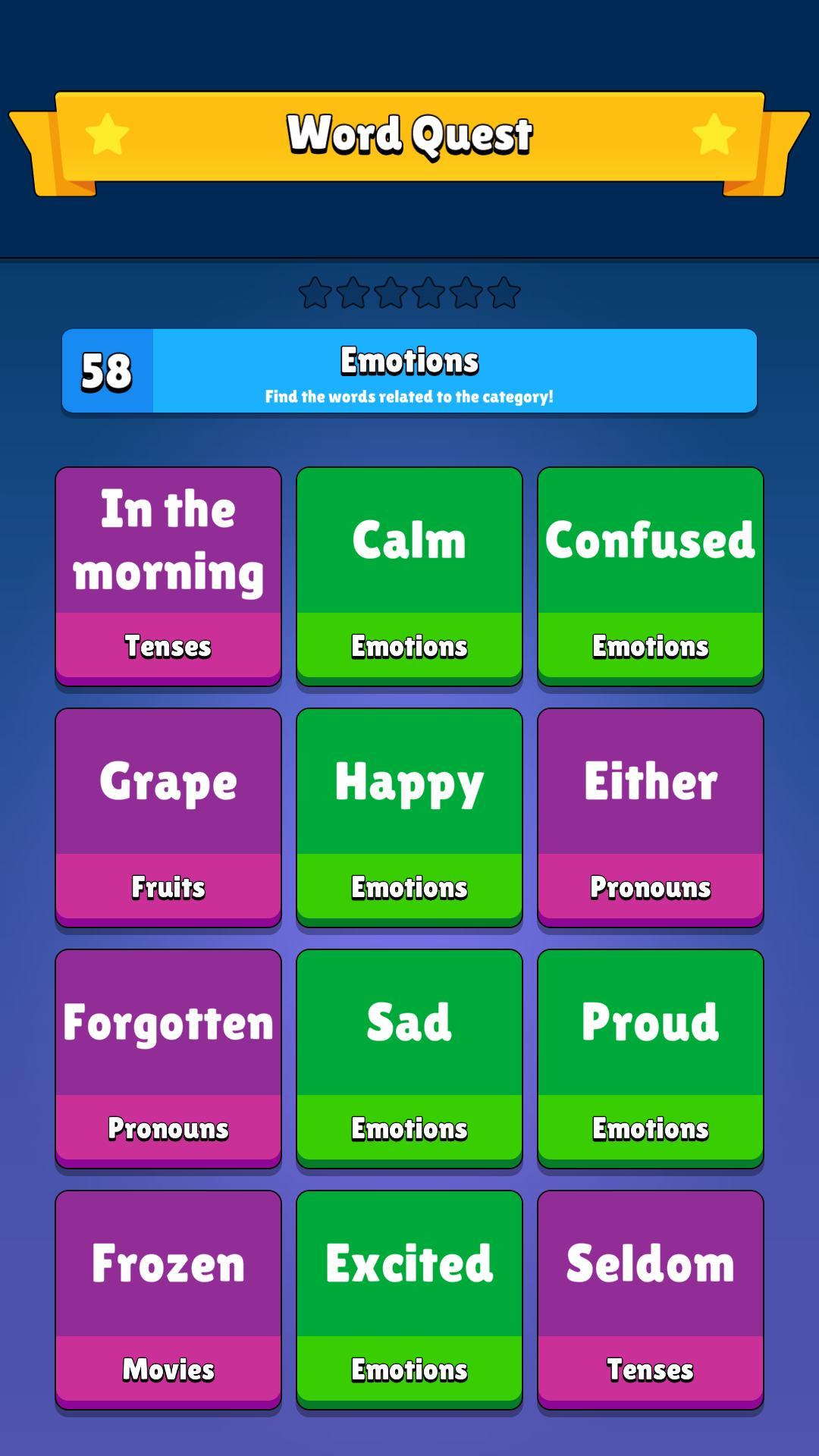Select the Proud word tile
This screenshot has height=1456, width=819.
(650, 1059)
